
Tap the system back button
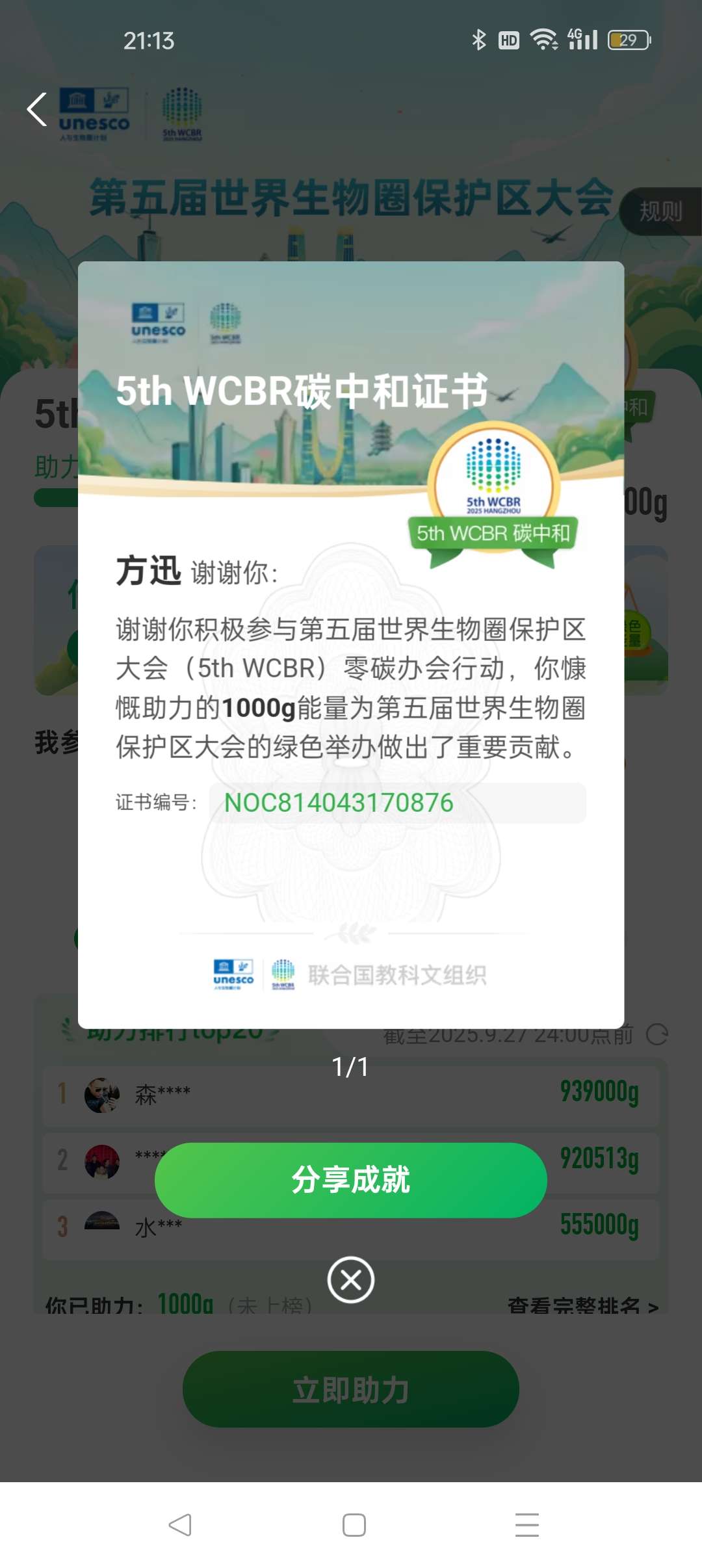click(x=180, y=1524)
